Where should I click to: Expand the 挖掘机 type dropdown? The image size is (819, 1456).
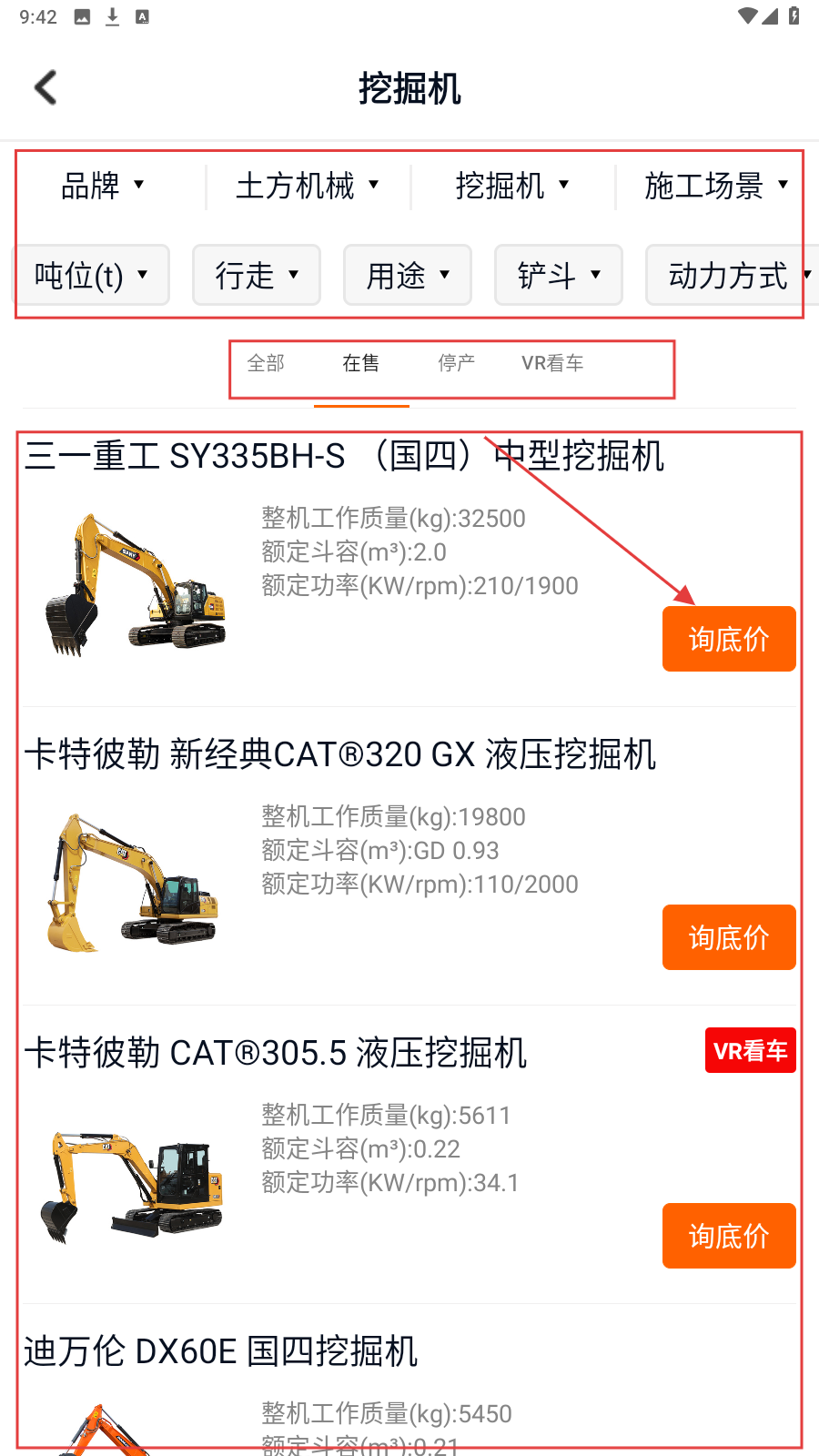coord(511,186)
